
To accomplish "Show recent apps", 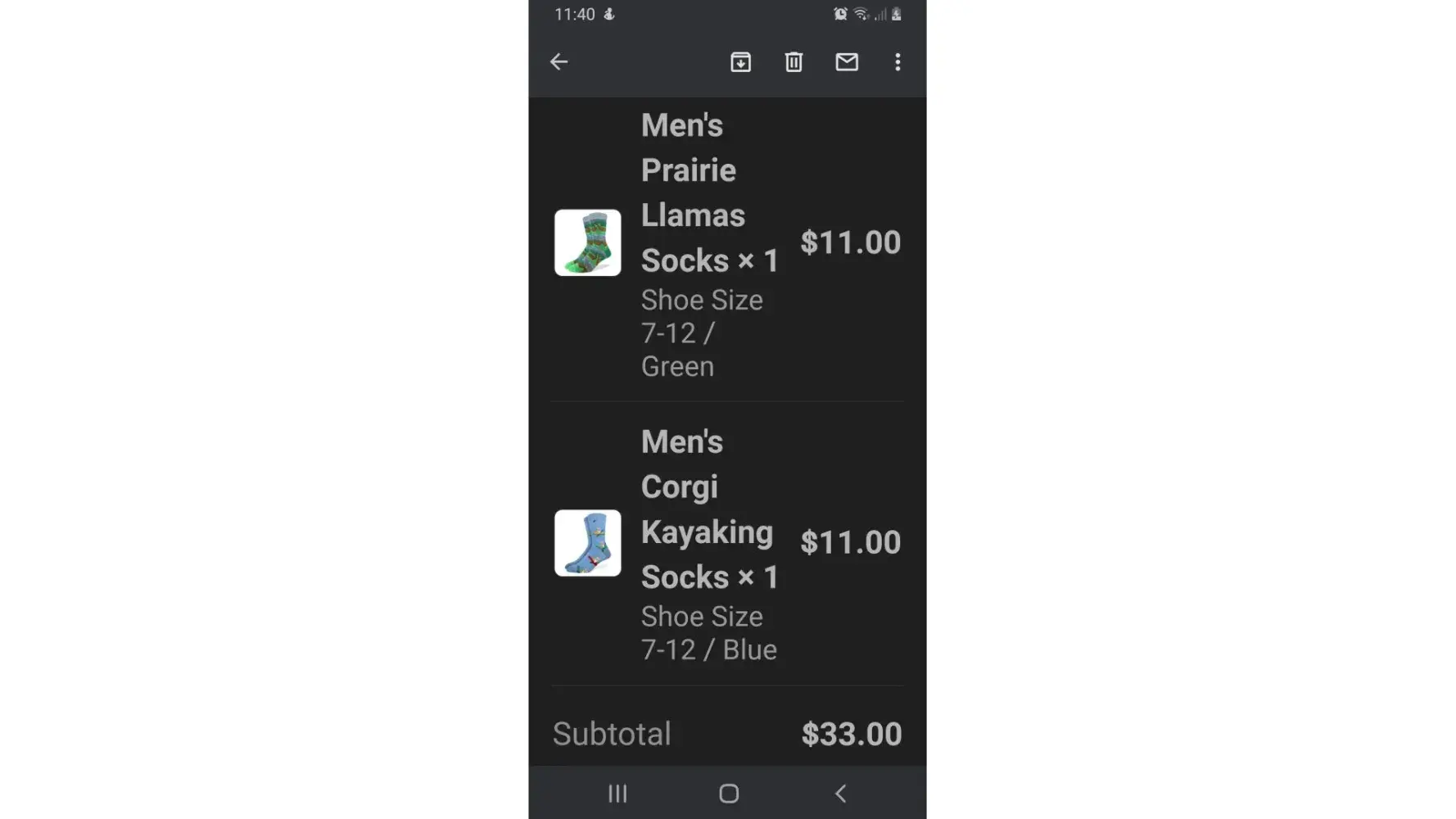I will pos(617,793).
